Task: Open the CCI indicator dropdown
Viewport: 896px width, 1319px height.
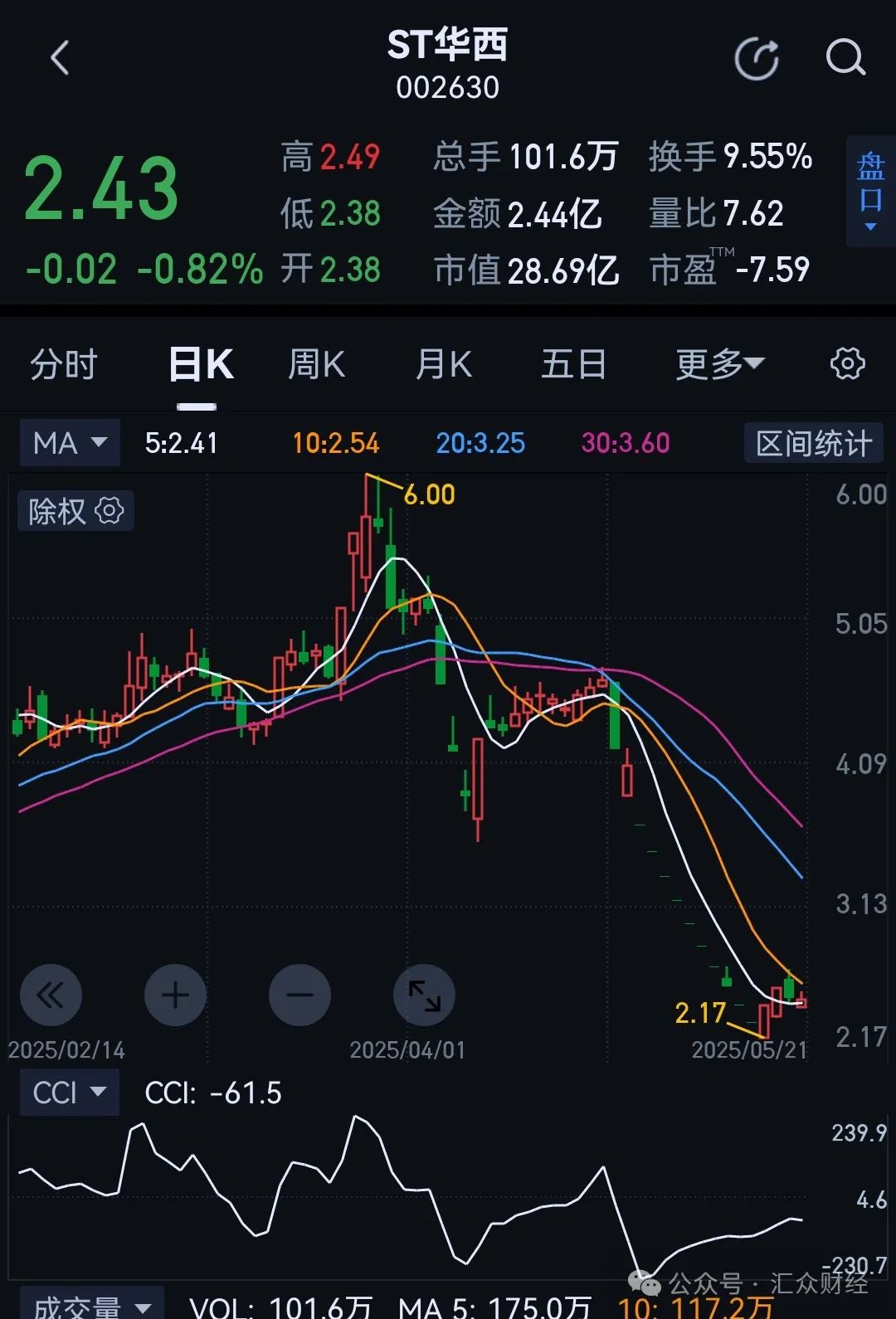Action: click(69, 1093)
